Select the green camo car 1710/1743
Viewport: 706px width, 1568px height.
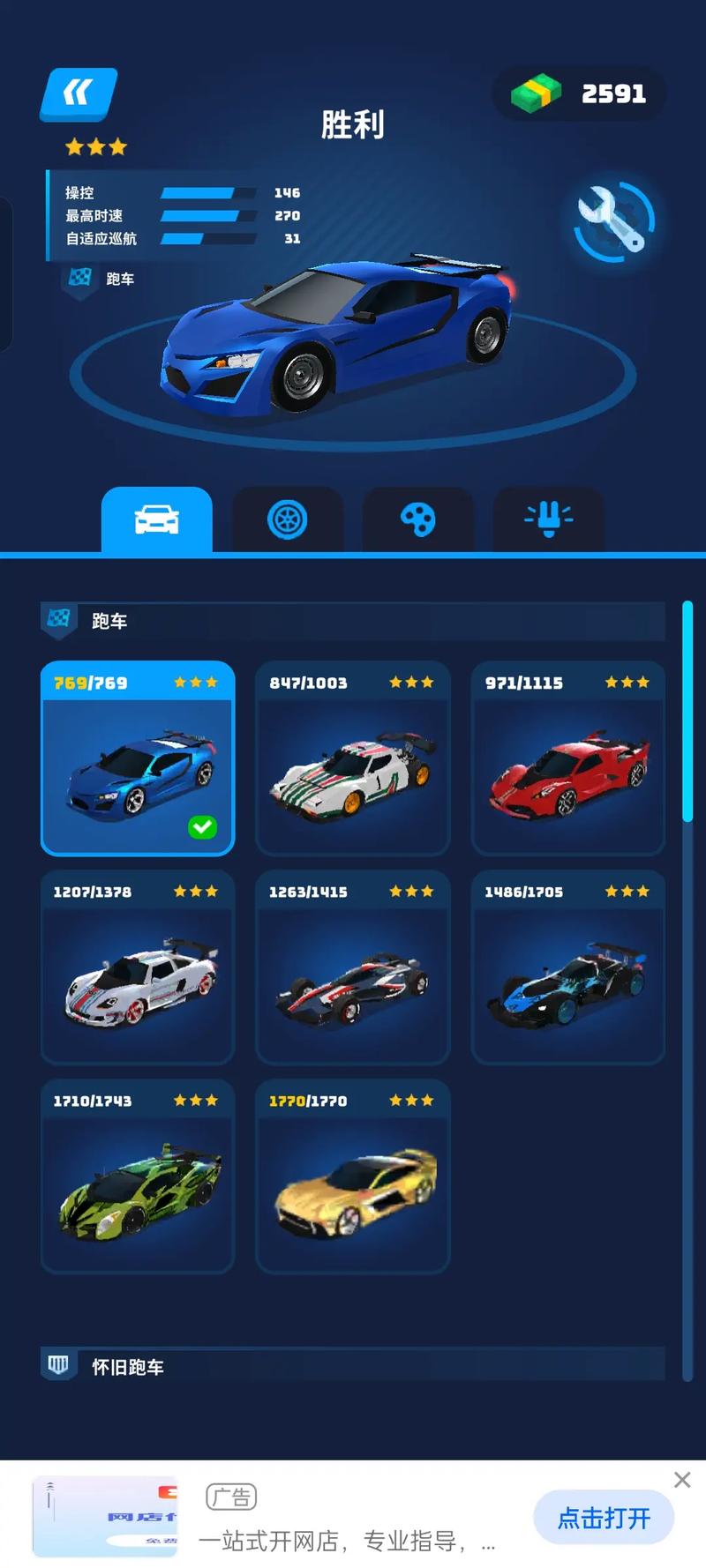pos(138,1176)
